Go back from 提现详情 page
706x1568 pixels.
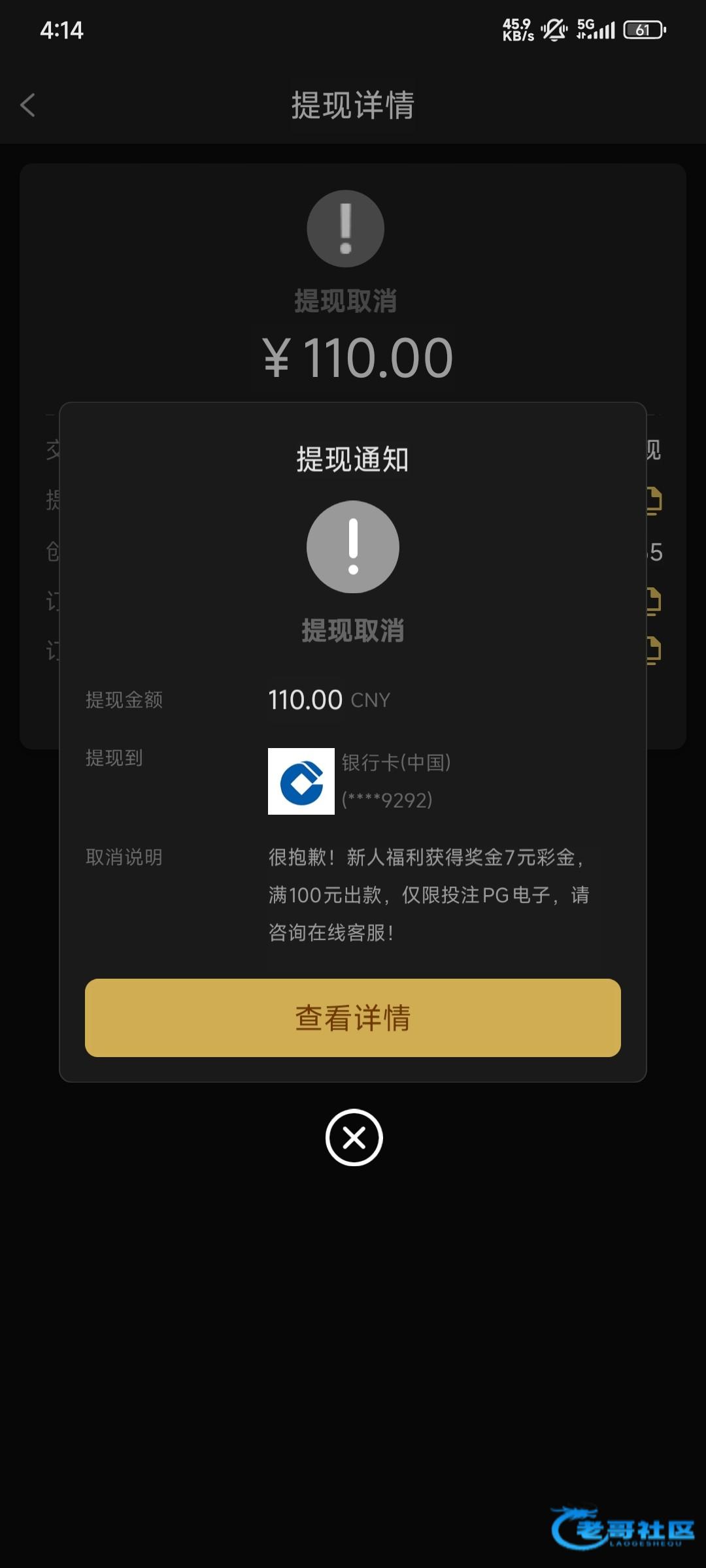click(x=27, y=105)
